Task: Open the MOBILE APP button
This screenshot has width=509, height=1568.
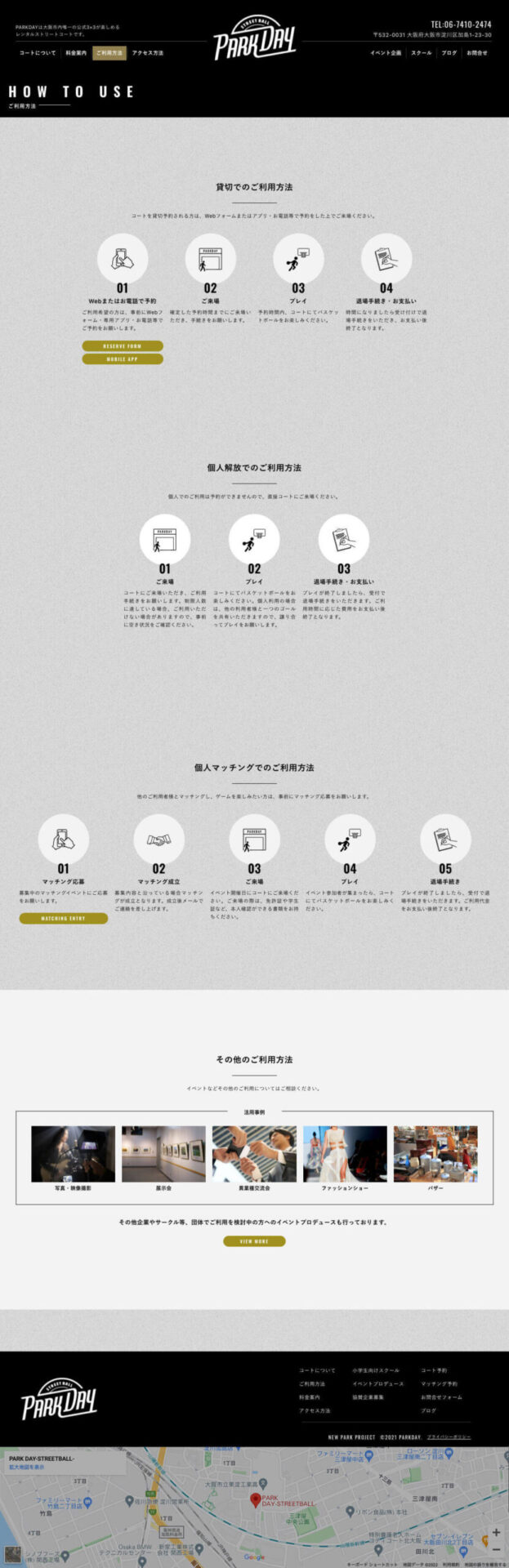Action: point(123,359)
